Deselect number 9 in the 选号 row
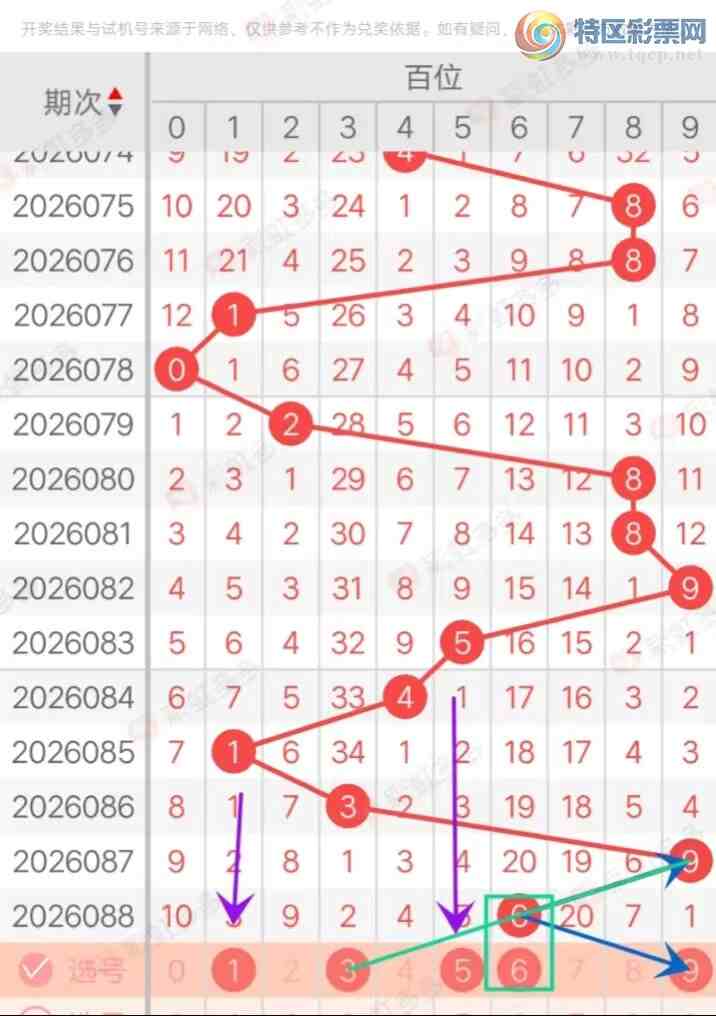This screenshot has height=1016, width=716. (x=689, y=970)
